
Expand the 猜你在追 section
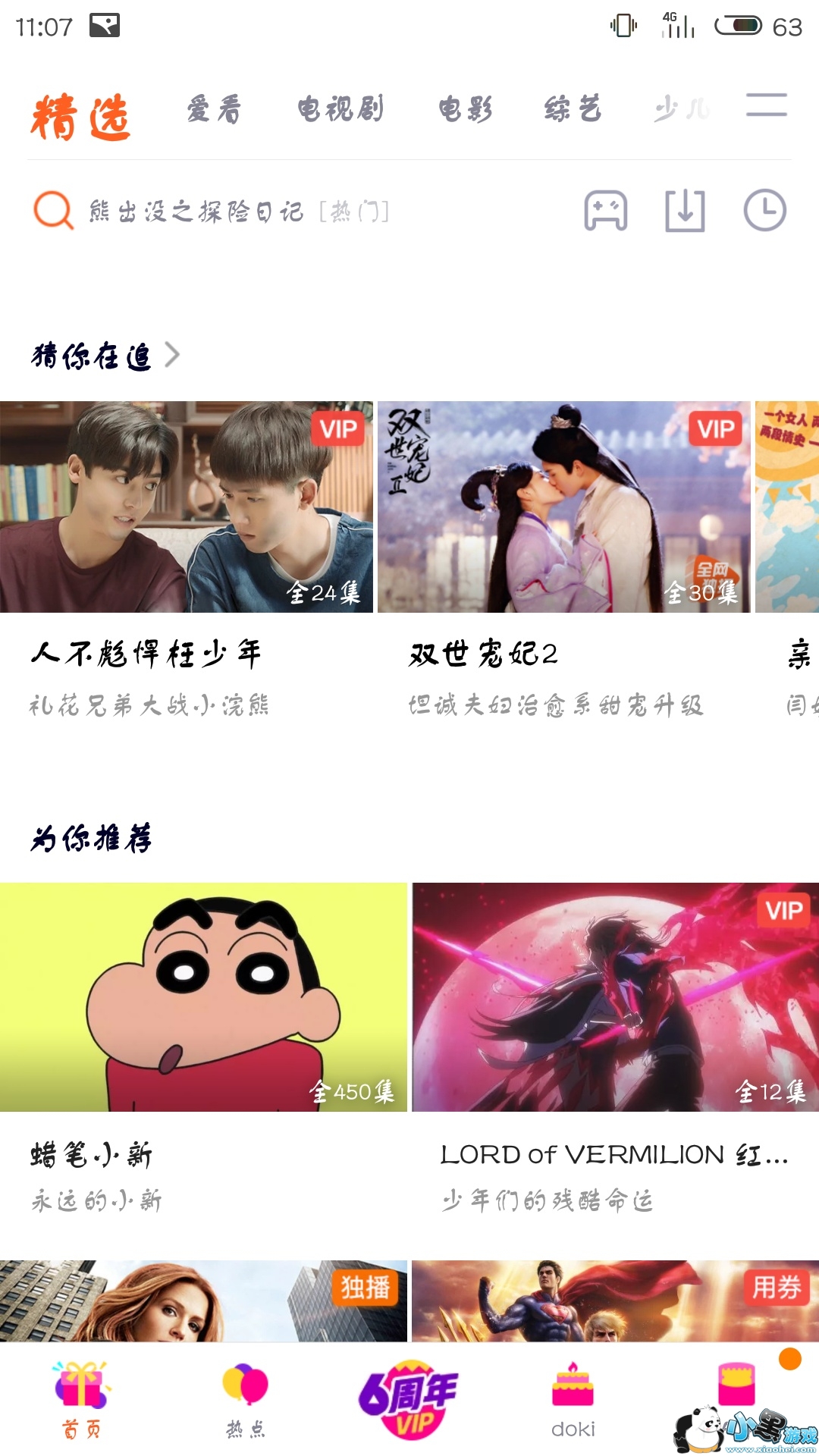106,355
